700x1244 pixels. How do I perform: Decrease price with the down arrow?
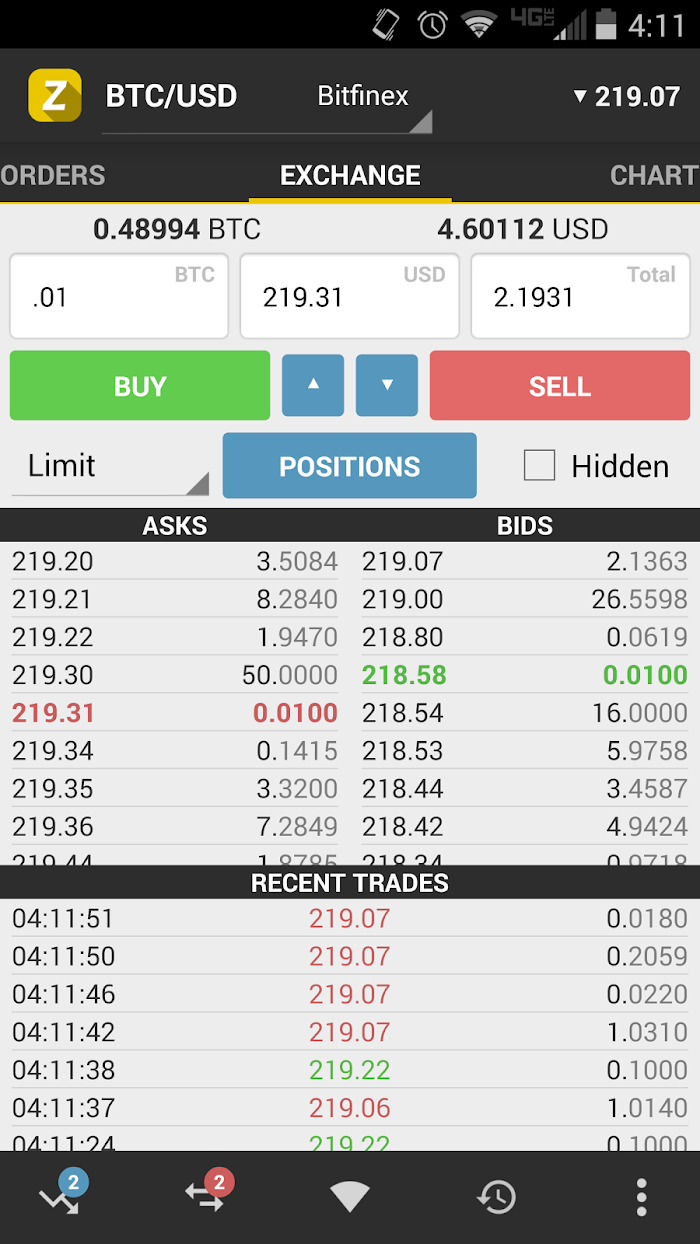click(x=387, y=385)
